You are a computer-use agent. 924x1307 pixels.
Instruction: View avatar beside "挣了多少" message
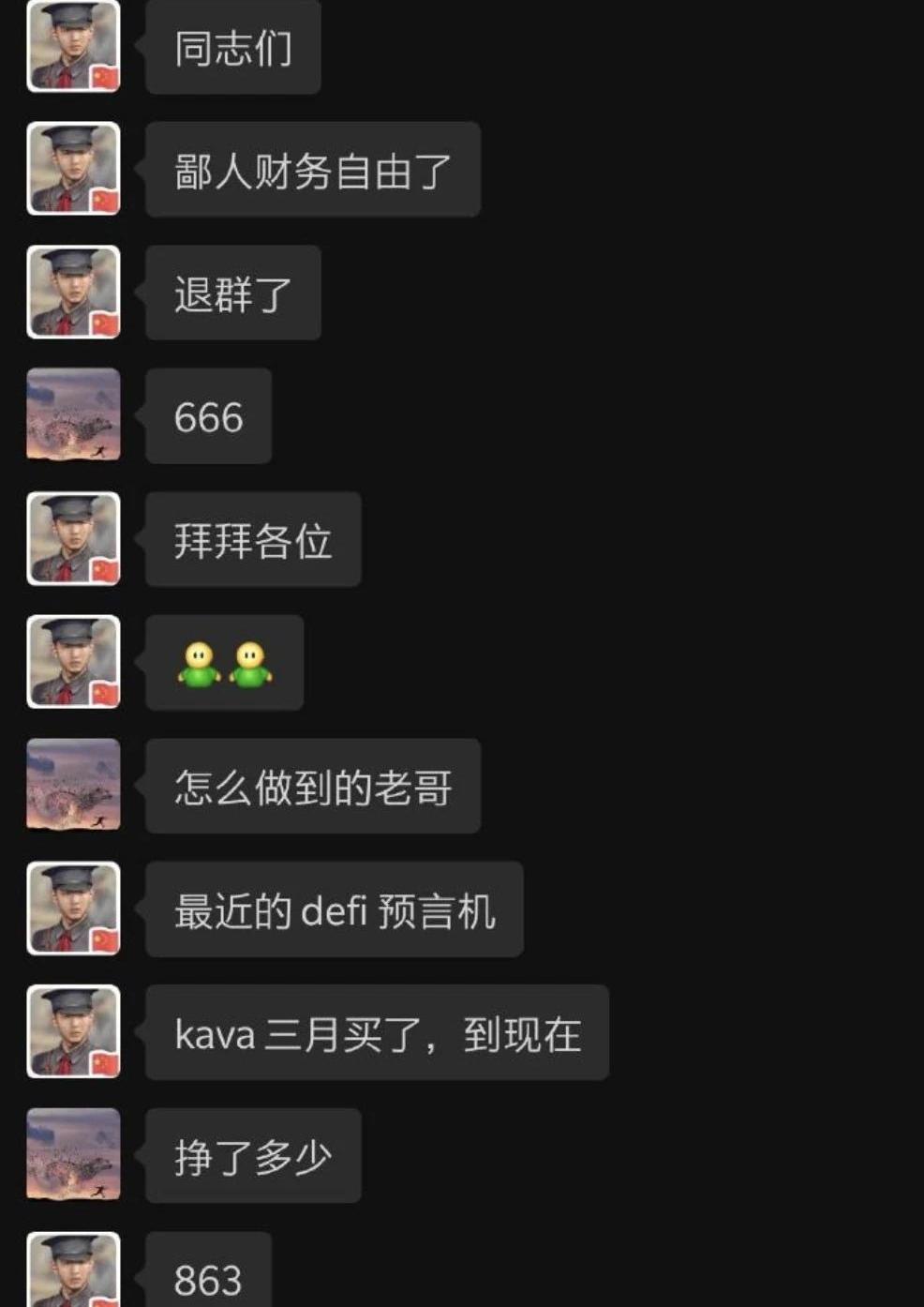click(x=73, y=1154)
